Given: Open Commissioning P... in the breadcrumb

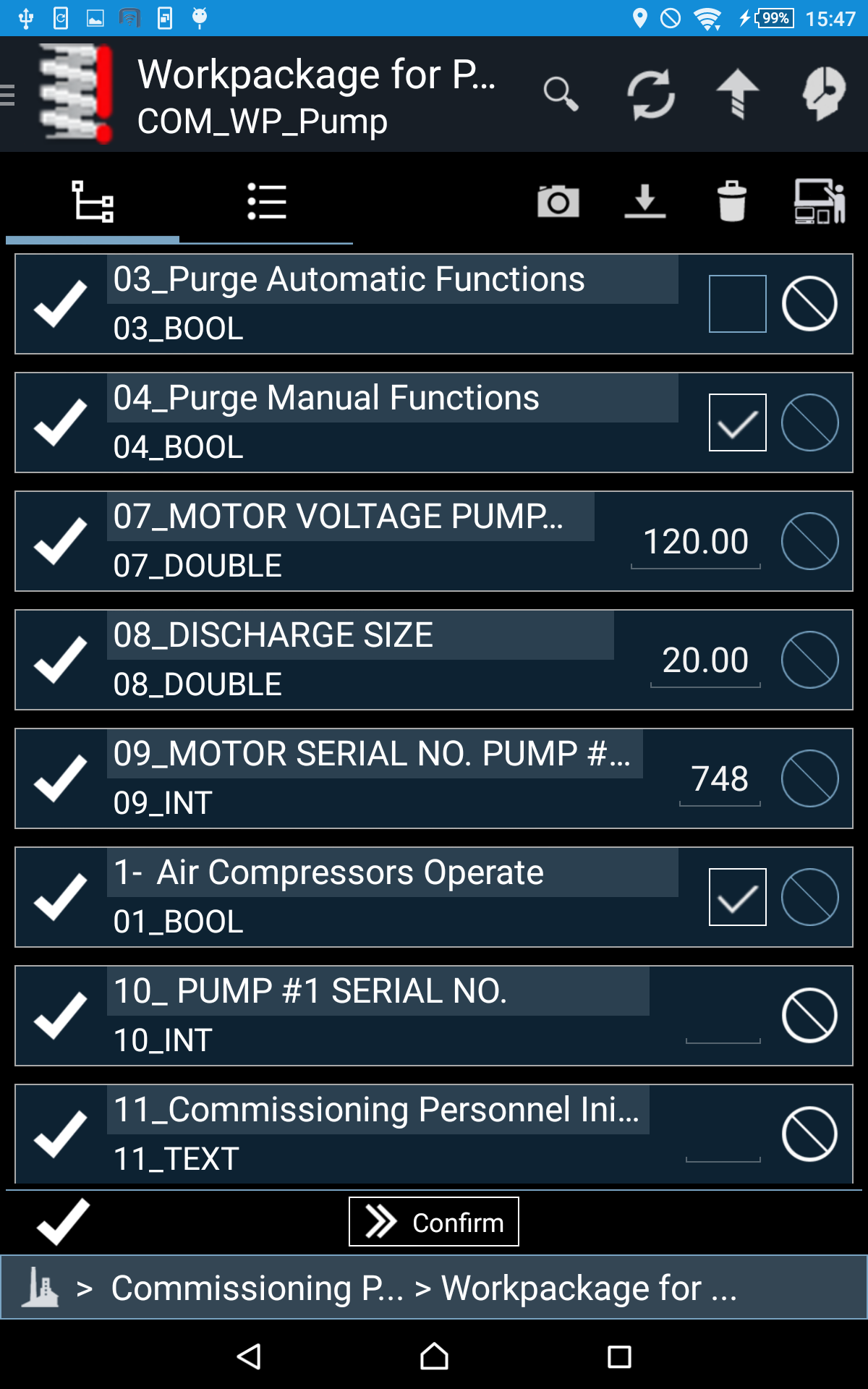Looking at the screenshot, I should [x=257, y=1288].
